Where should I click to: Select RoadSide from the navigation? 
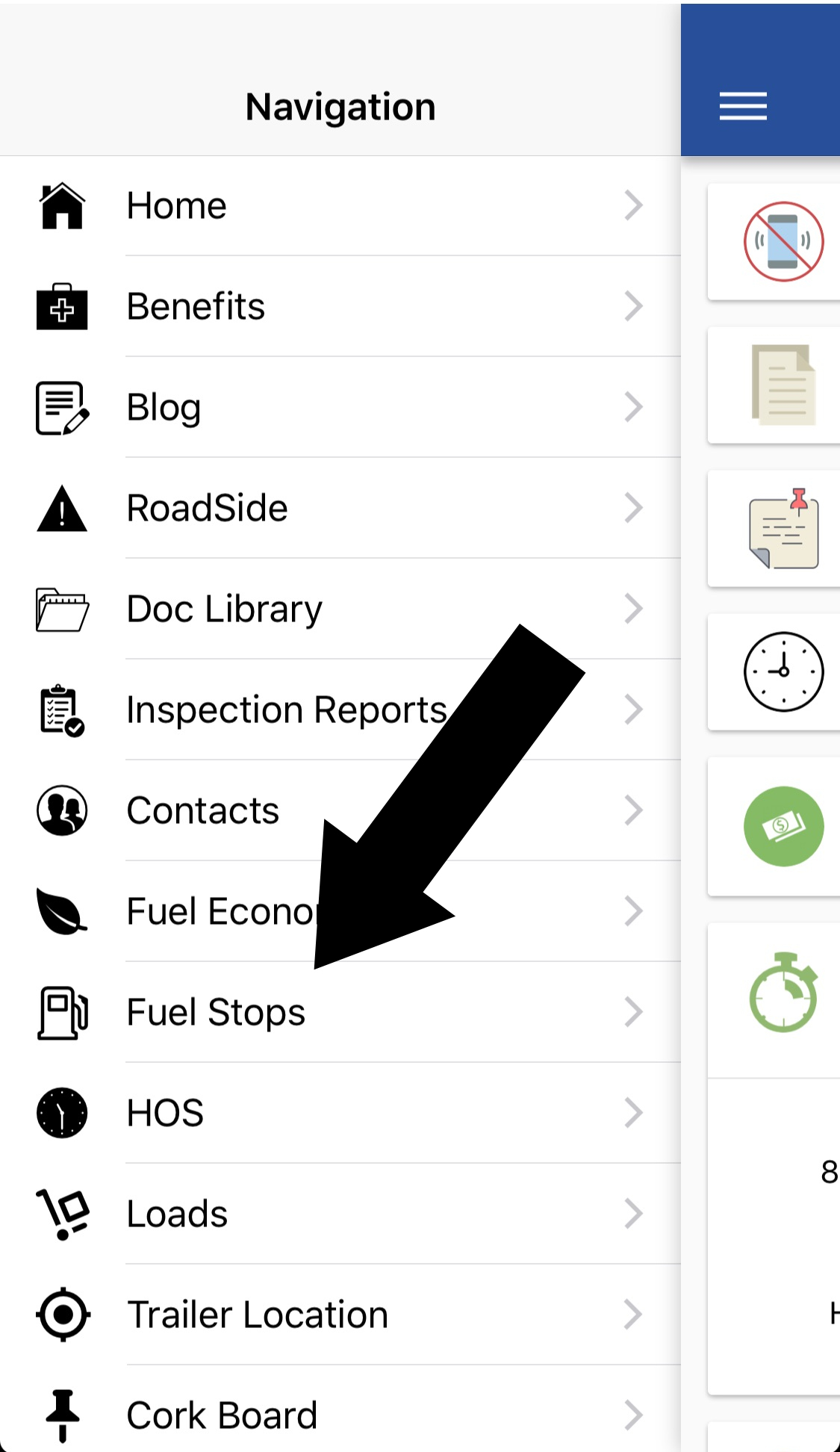tap(340, 508)
